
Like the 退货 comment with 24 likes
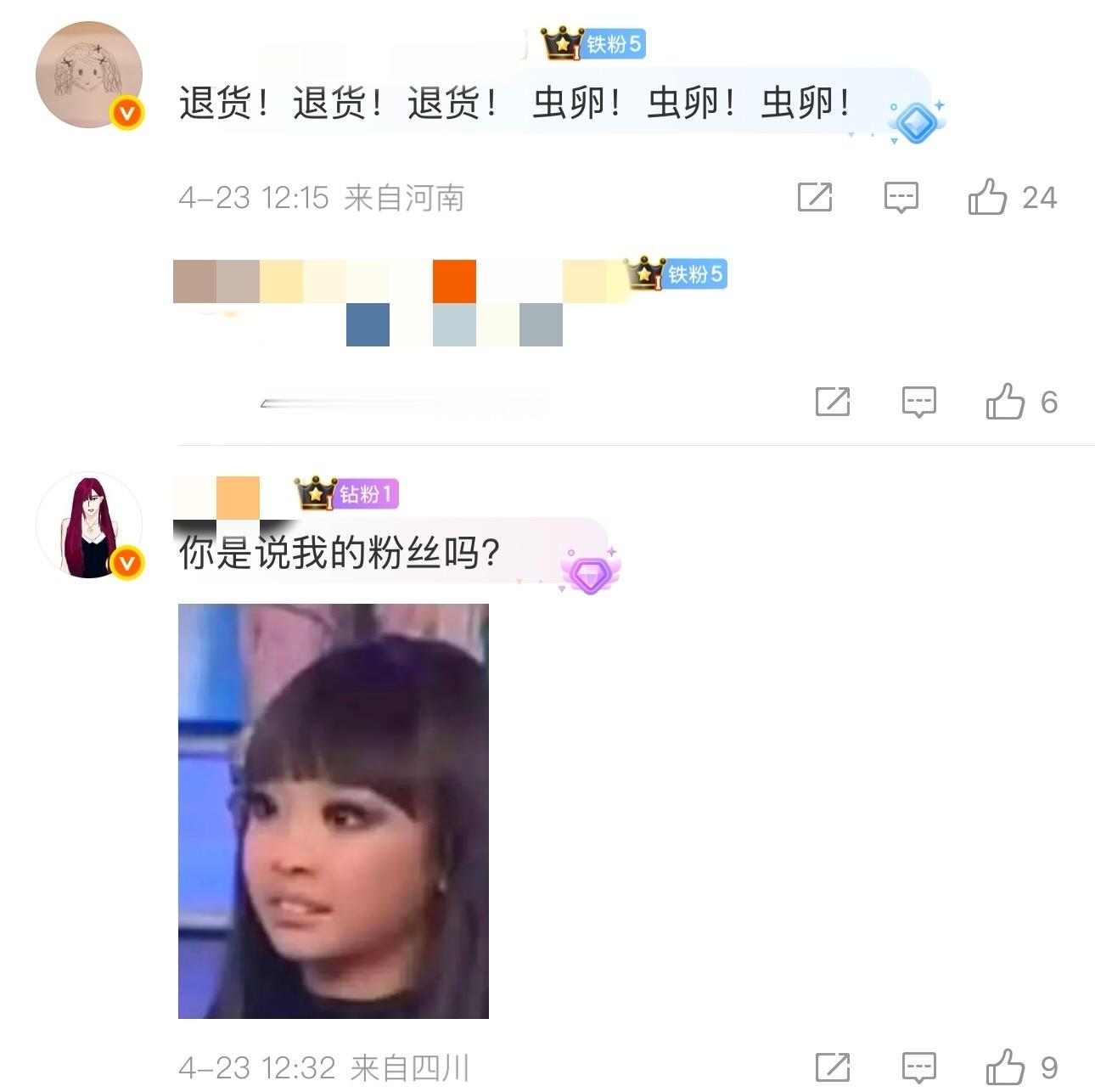pos(987,197)
